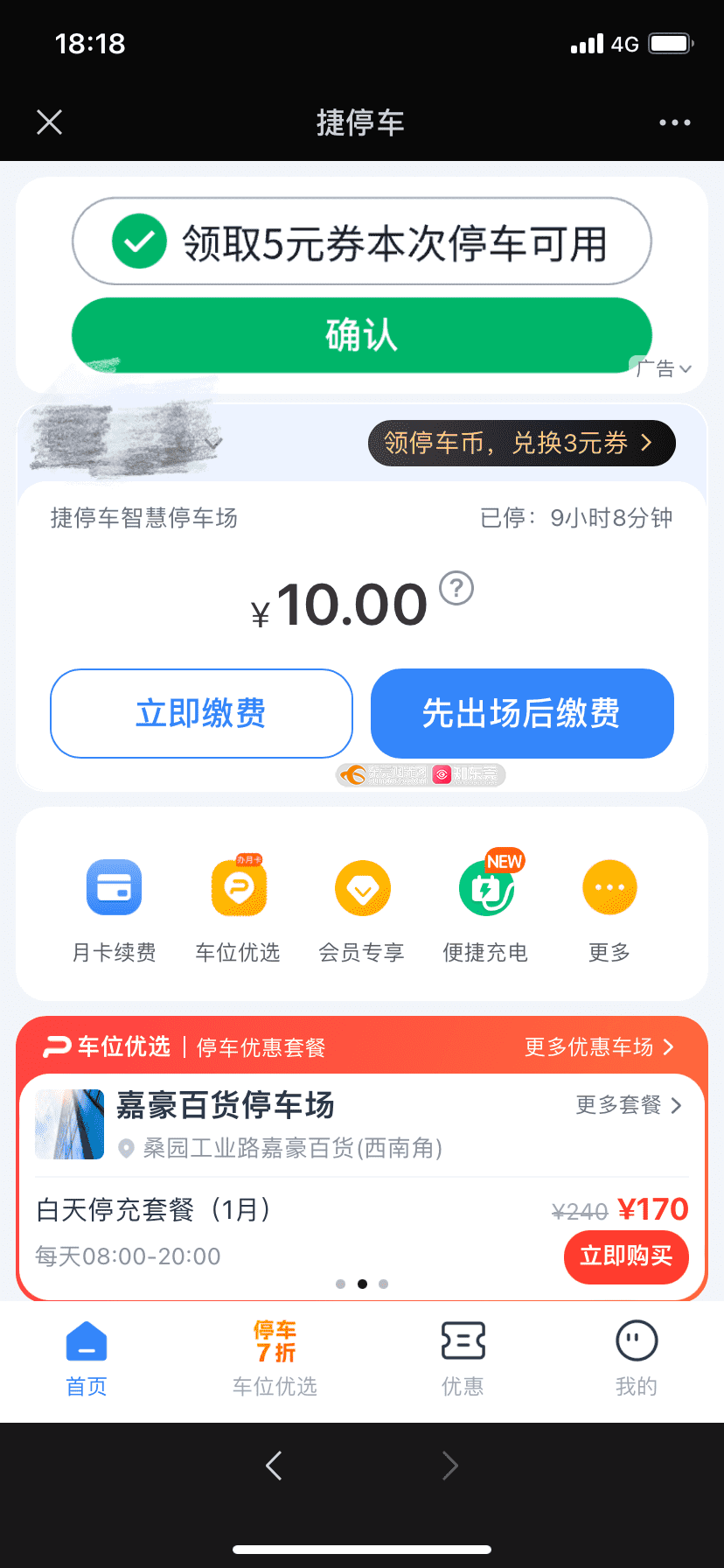Switch to the 车位优选 bottom tab
Image resolution: width=724 pixels, height=1568 pixels.
coord(275,1357)
